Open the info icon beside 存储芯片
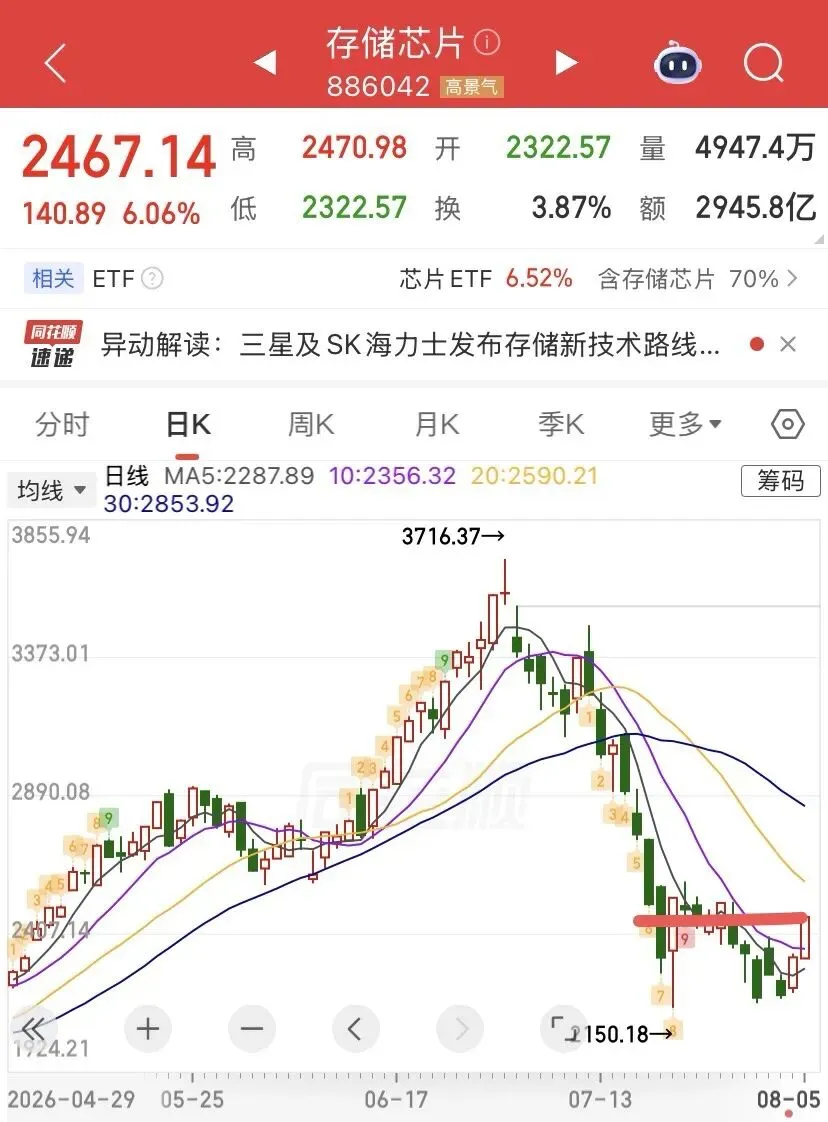 click(x=487, y=42)
